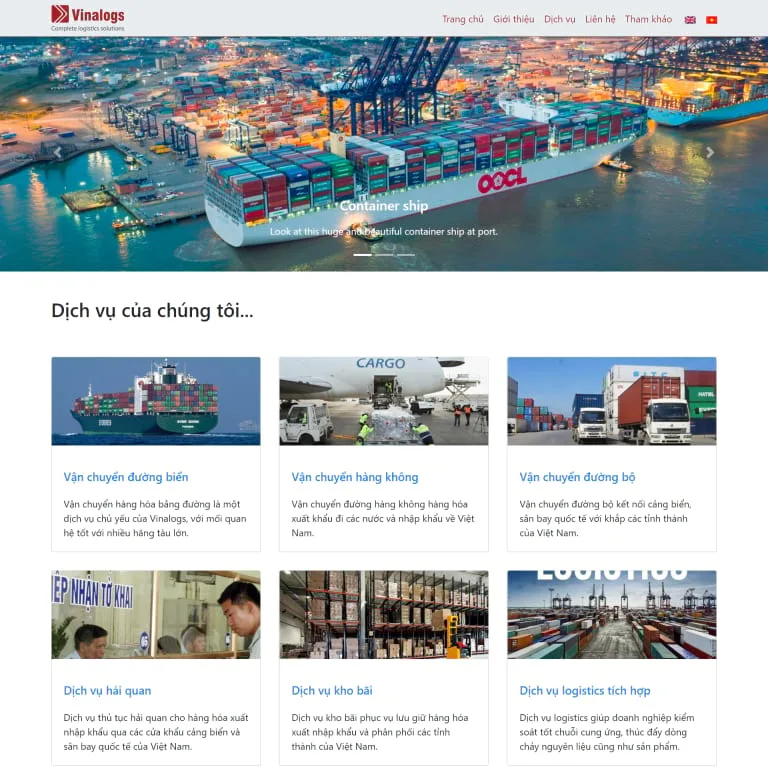
Task: Tap the Vinalogs logo to go home
Action: point(88,17)
